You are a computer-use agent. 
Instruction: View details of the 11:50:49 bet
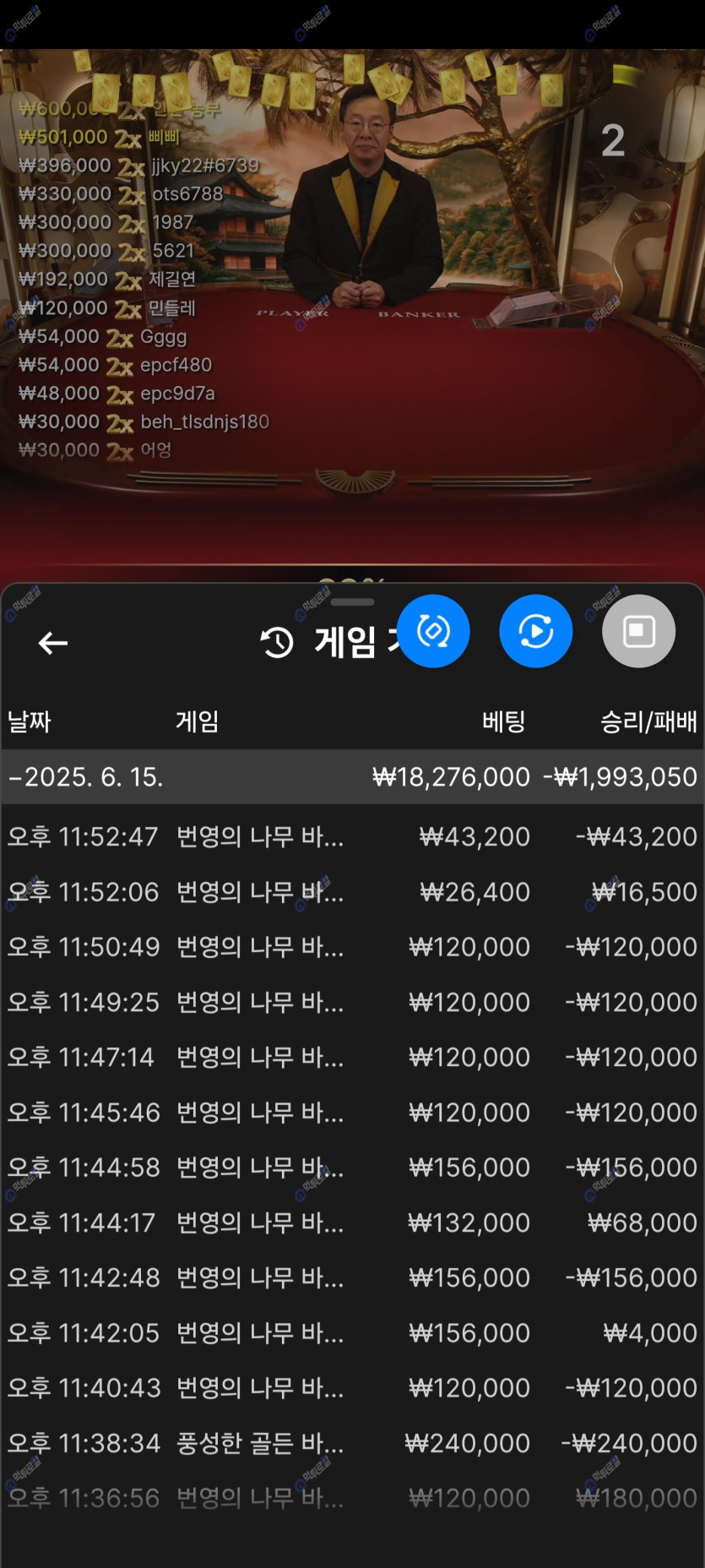tap(352, 946)
